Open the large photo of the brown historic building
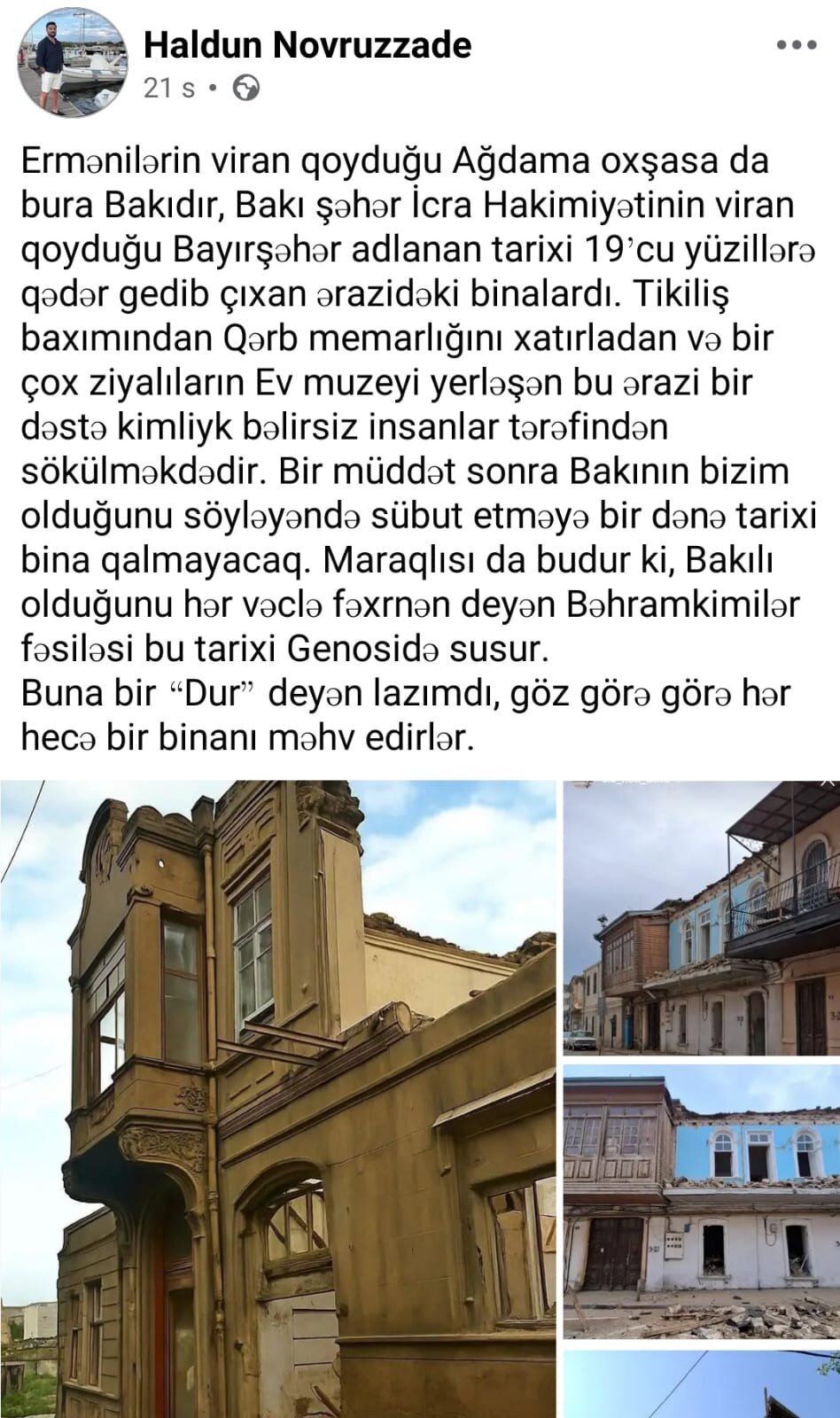The width and height of the screenshot is (840, 1418). click(x=277, y=1099)
